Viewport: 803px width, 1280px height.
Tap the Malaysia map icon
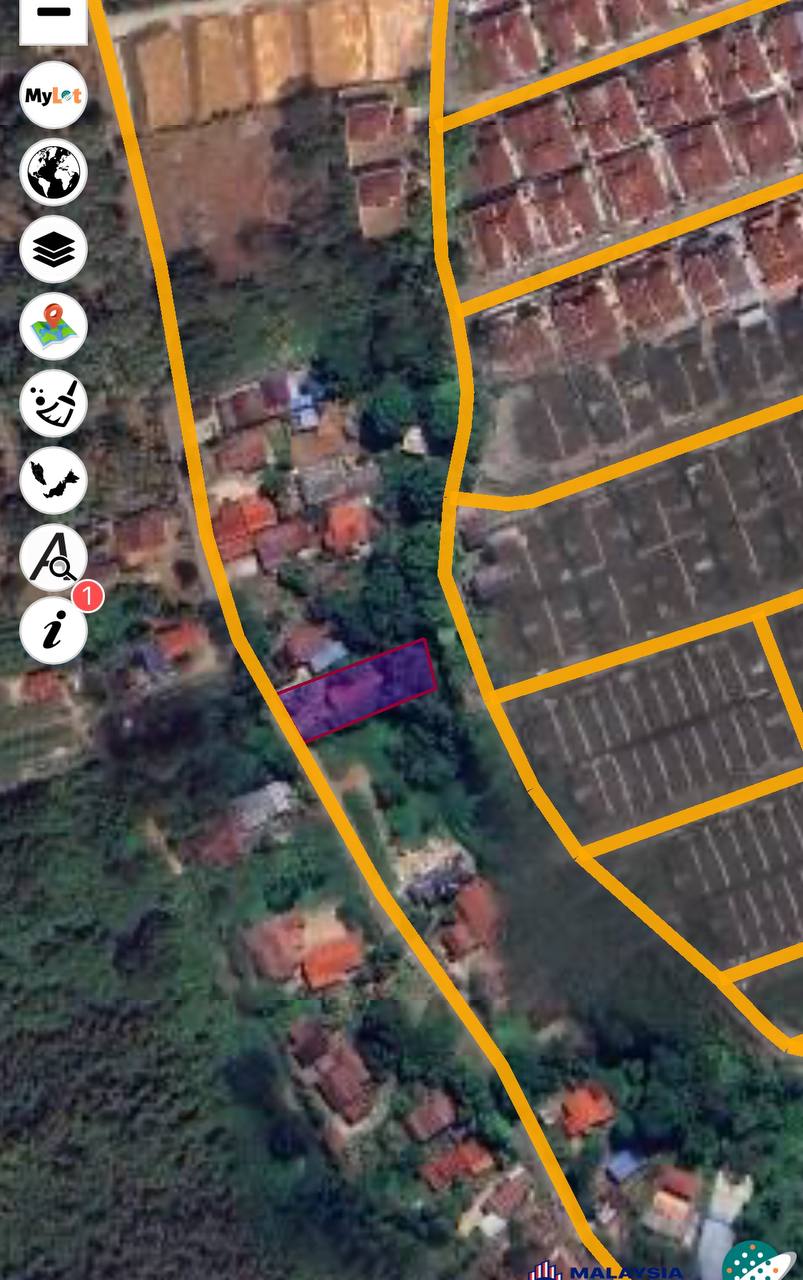click(53, 480)
